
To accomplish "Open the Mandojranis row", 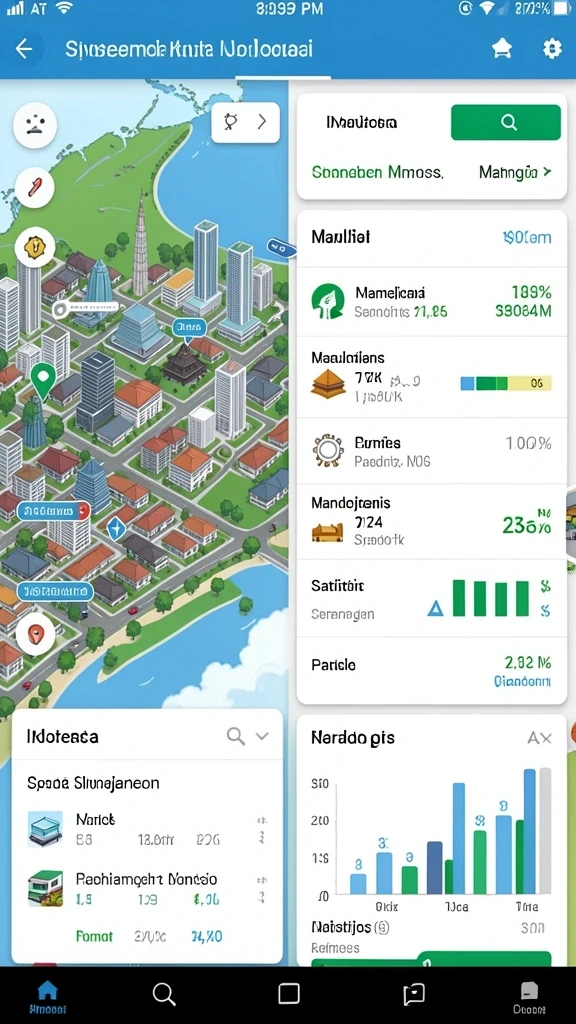I will click(432, 522).
